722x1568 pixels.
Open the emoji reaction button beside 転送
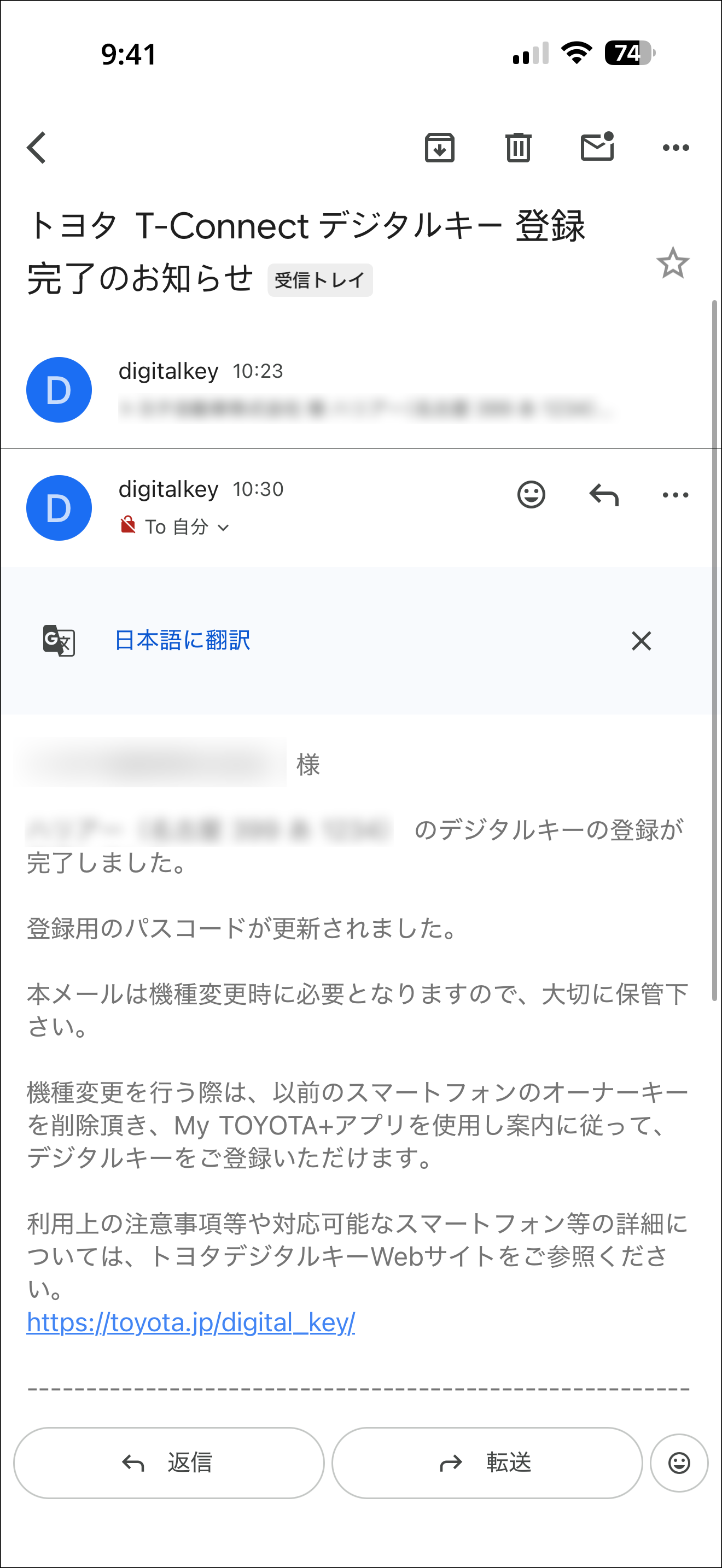[679, 1462]
